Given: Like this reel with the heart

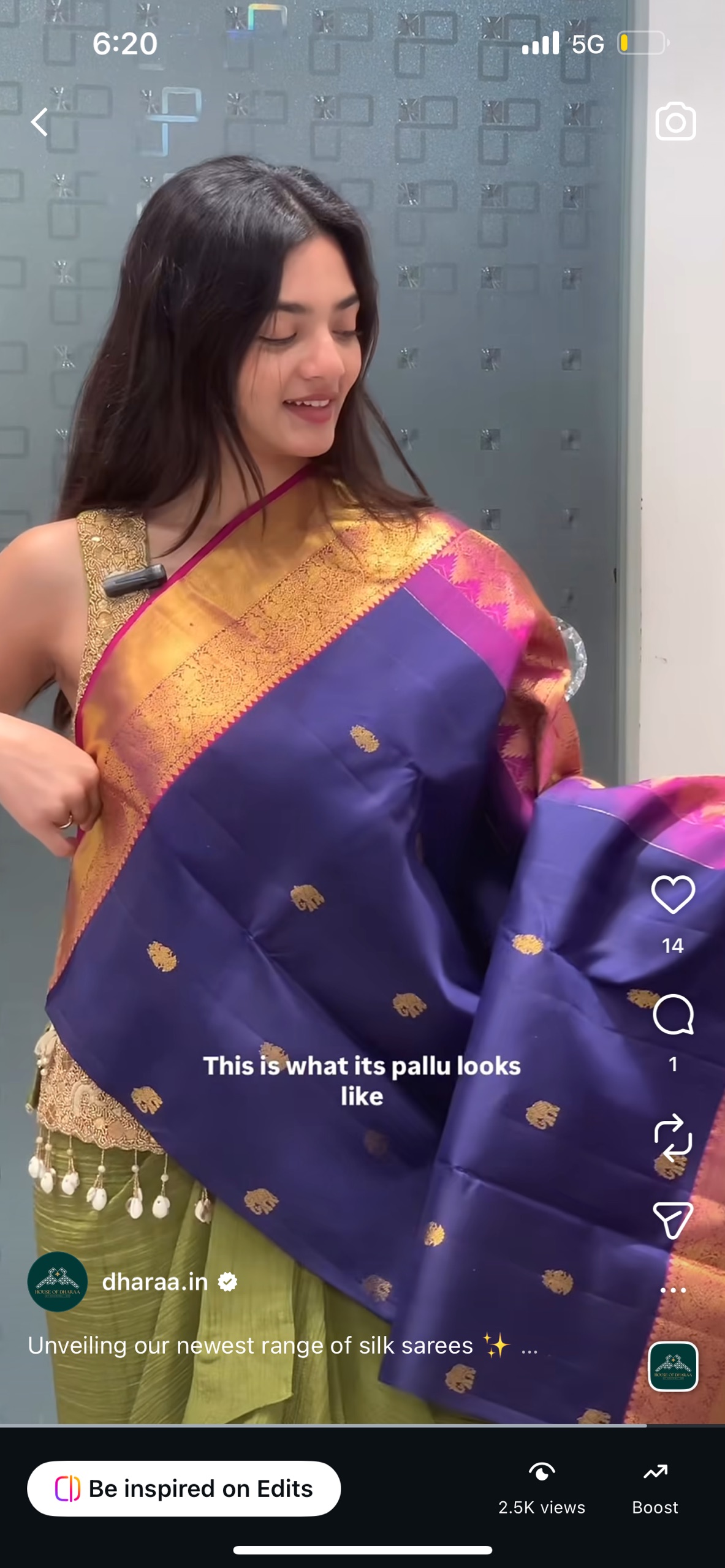Looking at the screenshot, I should click(673, 895).
